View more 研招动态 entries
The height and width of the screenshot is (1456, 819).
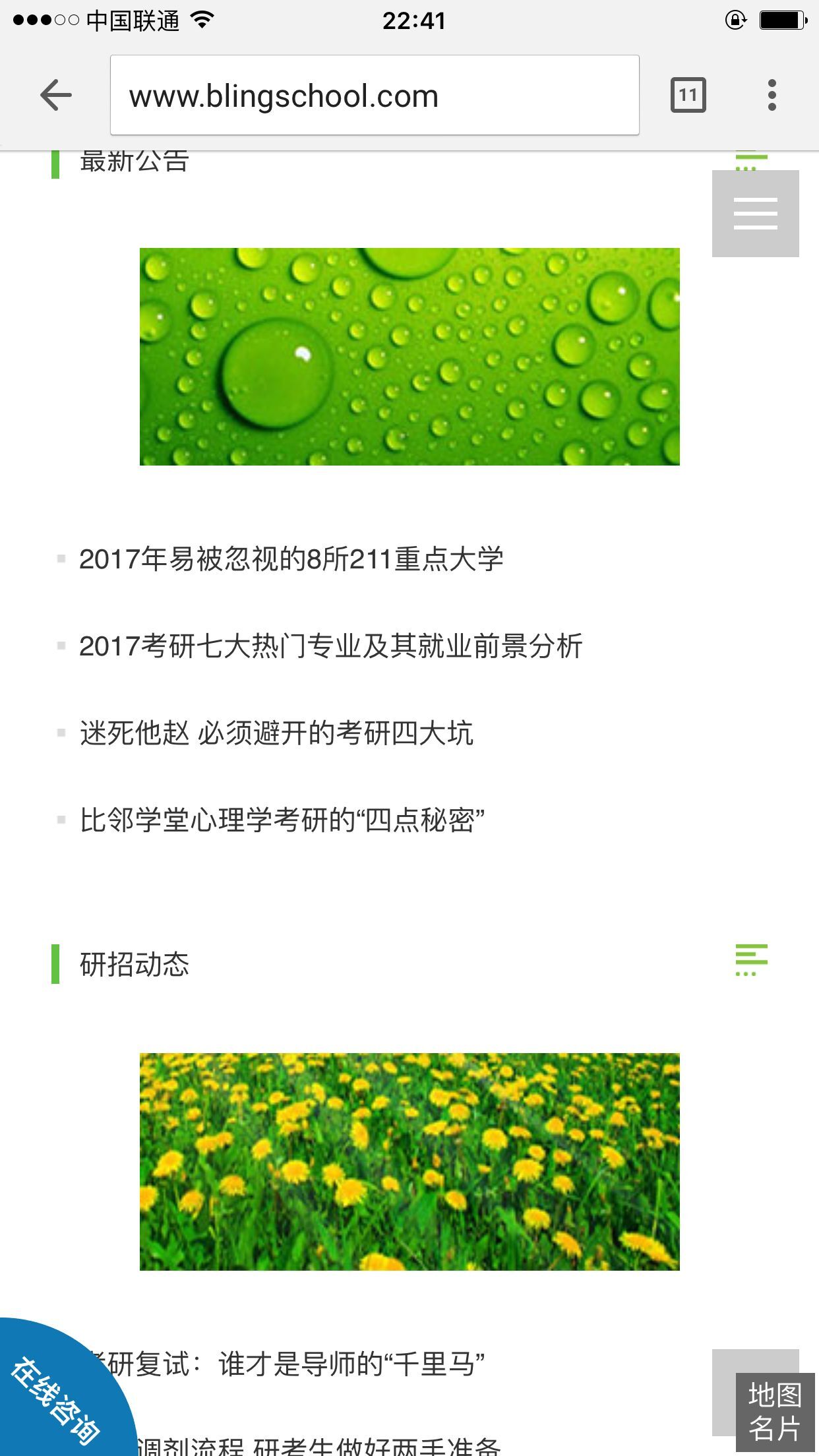point(751,960)
